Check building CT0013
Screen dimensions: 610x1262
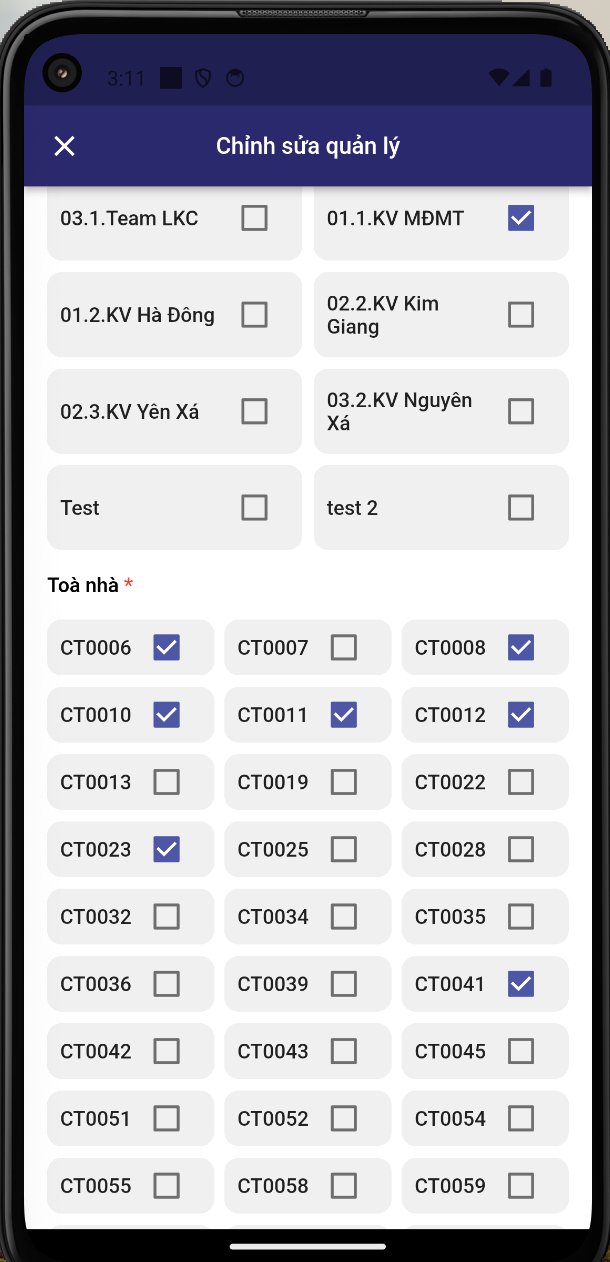(167, 782)
